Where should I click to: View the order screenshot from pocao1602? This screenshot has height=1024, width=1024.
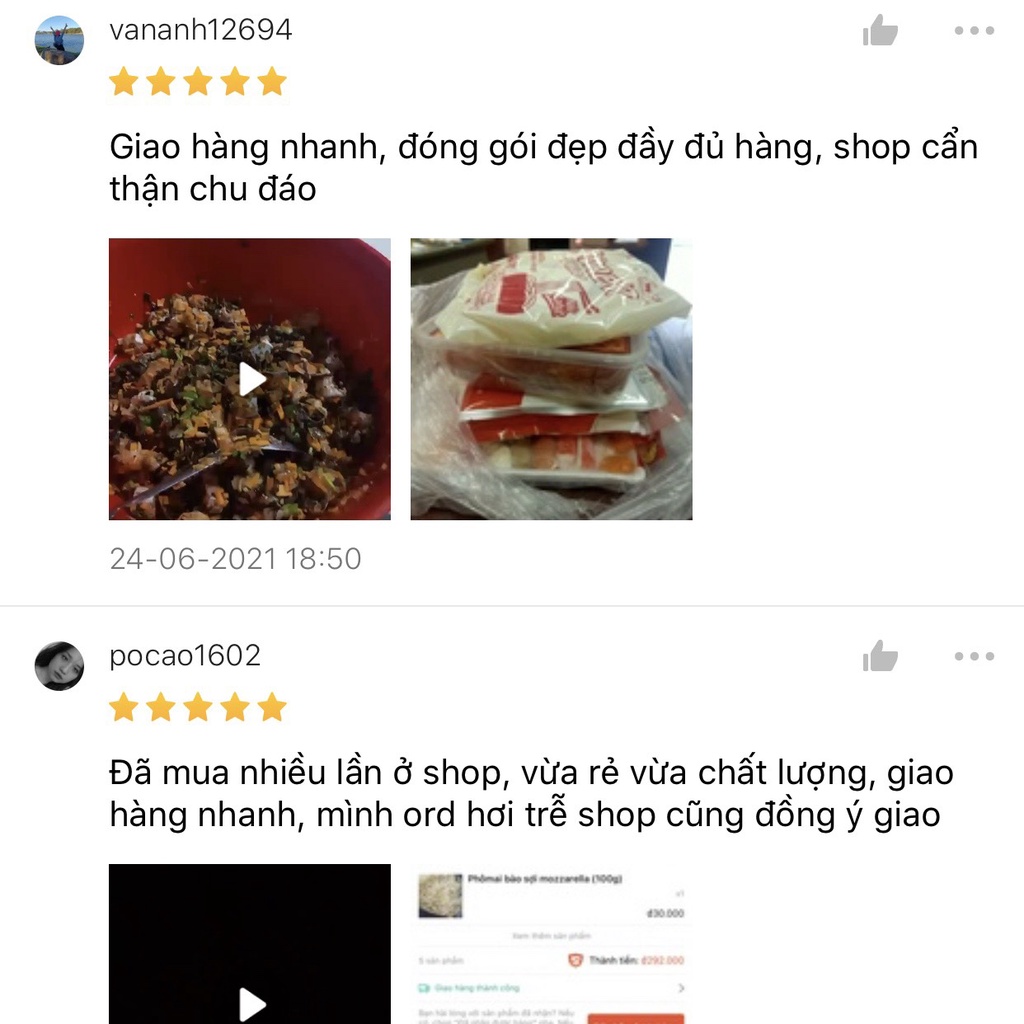[551, 945]
